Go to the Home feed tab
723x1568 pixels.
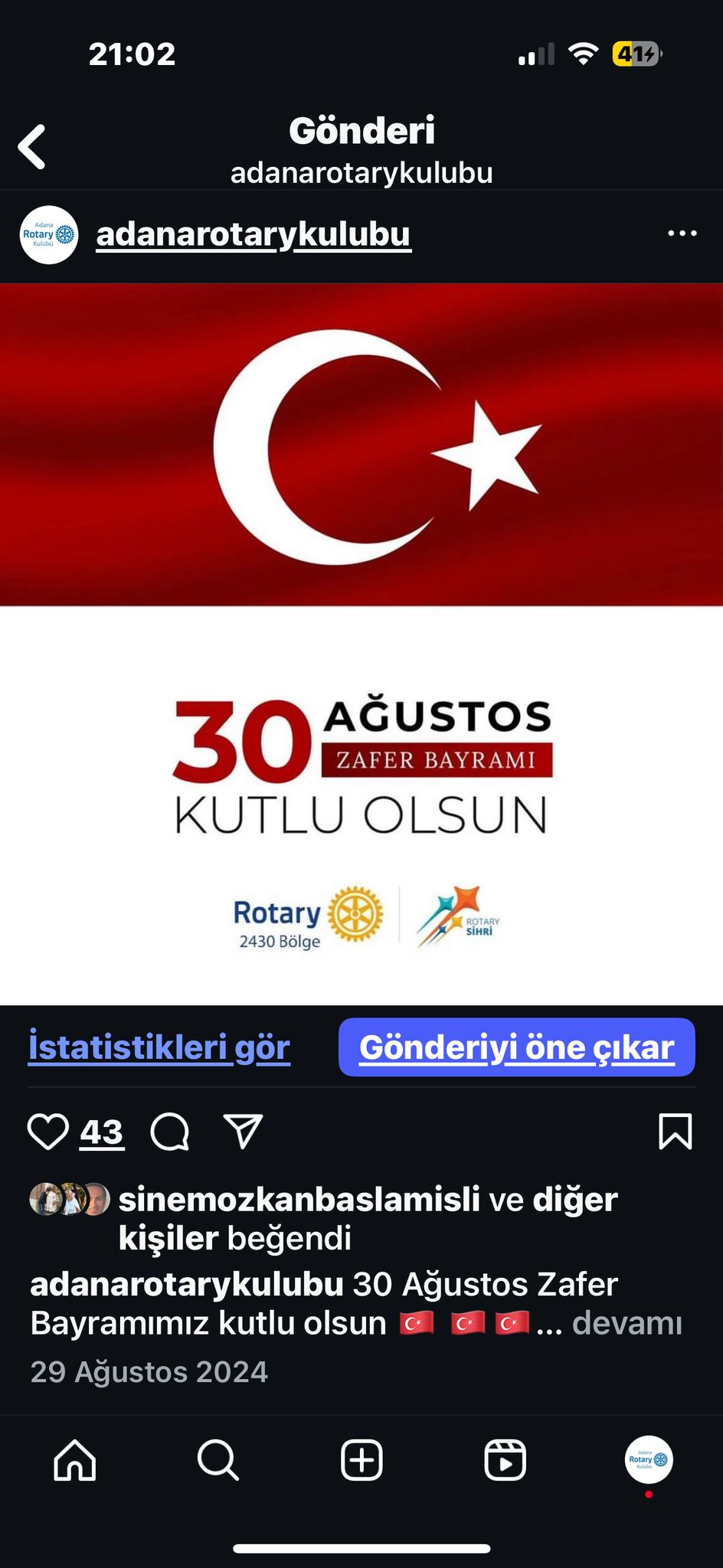[x=75, y=1460]
